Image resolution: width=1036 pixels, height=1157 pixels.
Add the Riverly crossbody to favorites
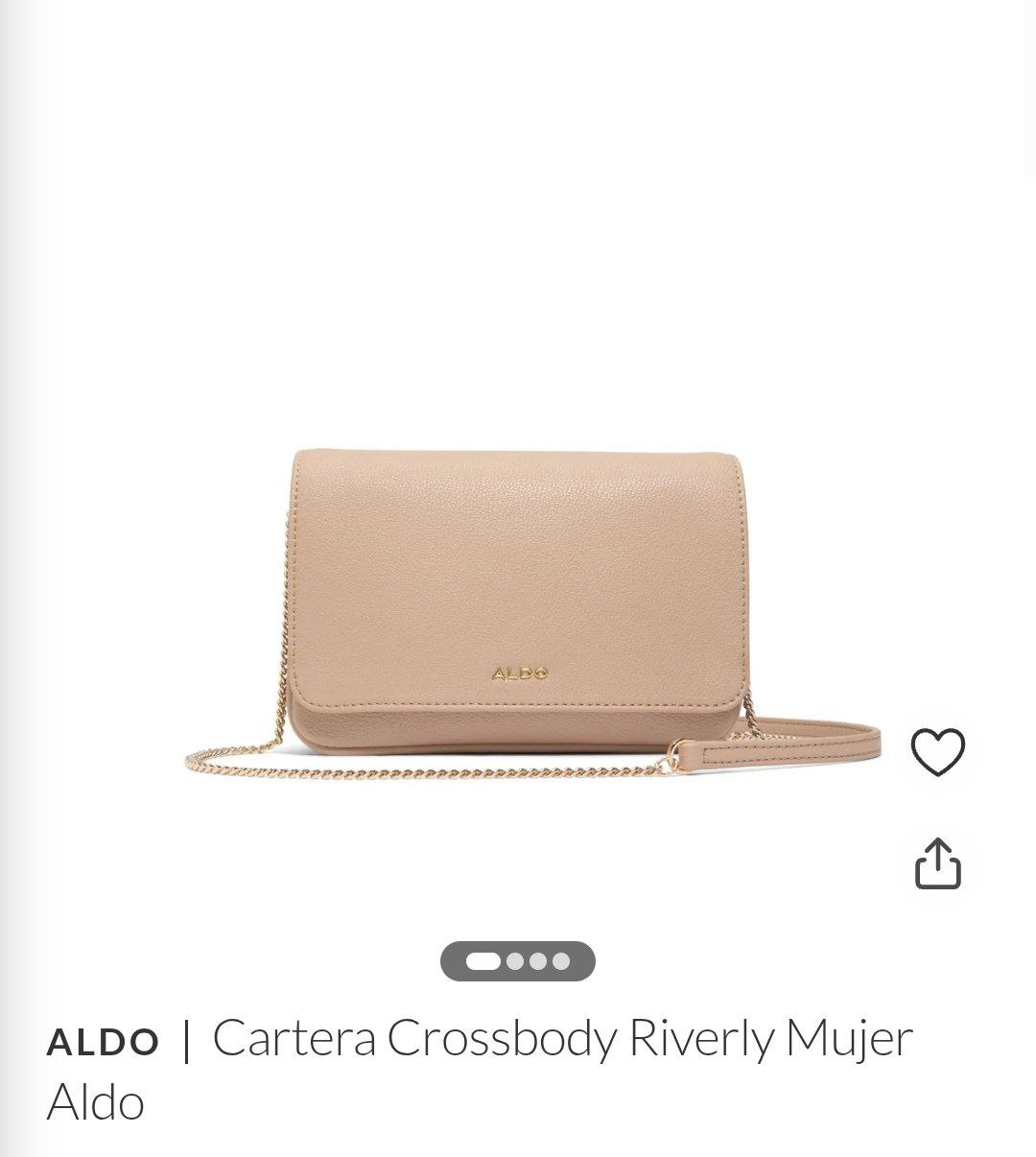(x=937, y=751)
